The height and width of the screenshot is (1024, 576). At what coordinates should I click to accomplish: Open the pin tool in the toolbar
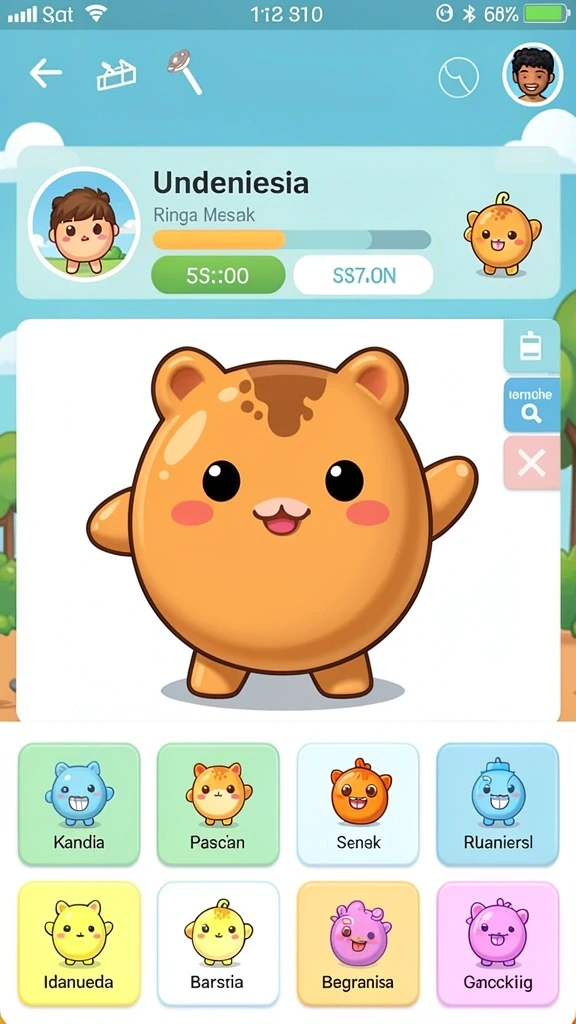(184, 72)
